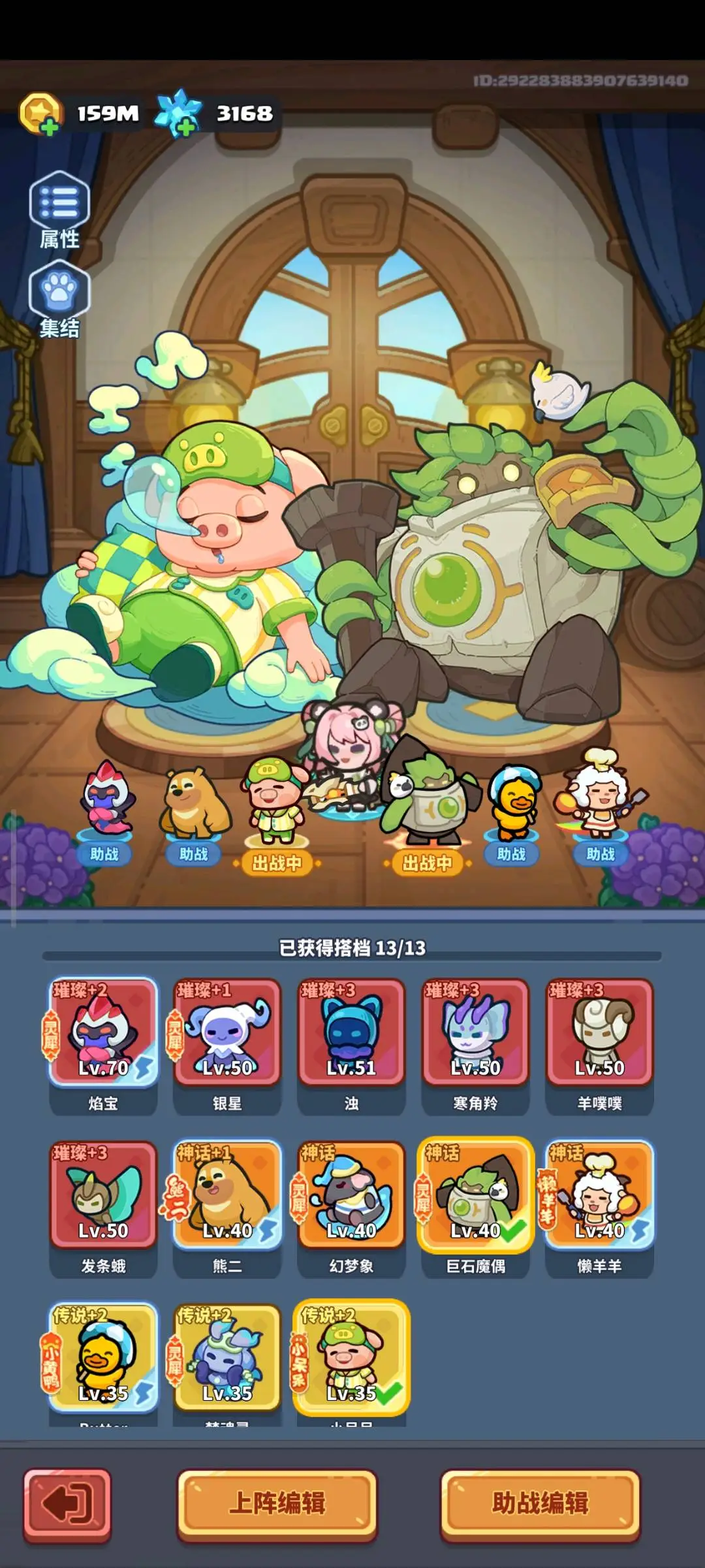This screenshot has height=1568, width=705.
Task: Tap the red back exit button
Action: pyautogui.click(x=67, y=1505)
